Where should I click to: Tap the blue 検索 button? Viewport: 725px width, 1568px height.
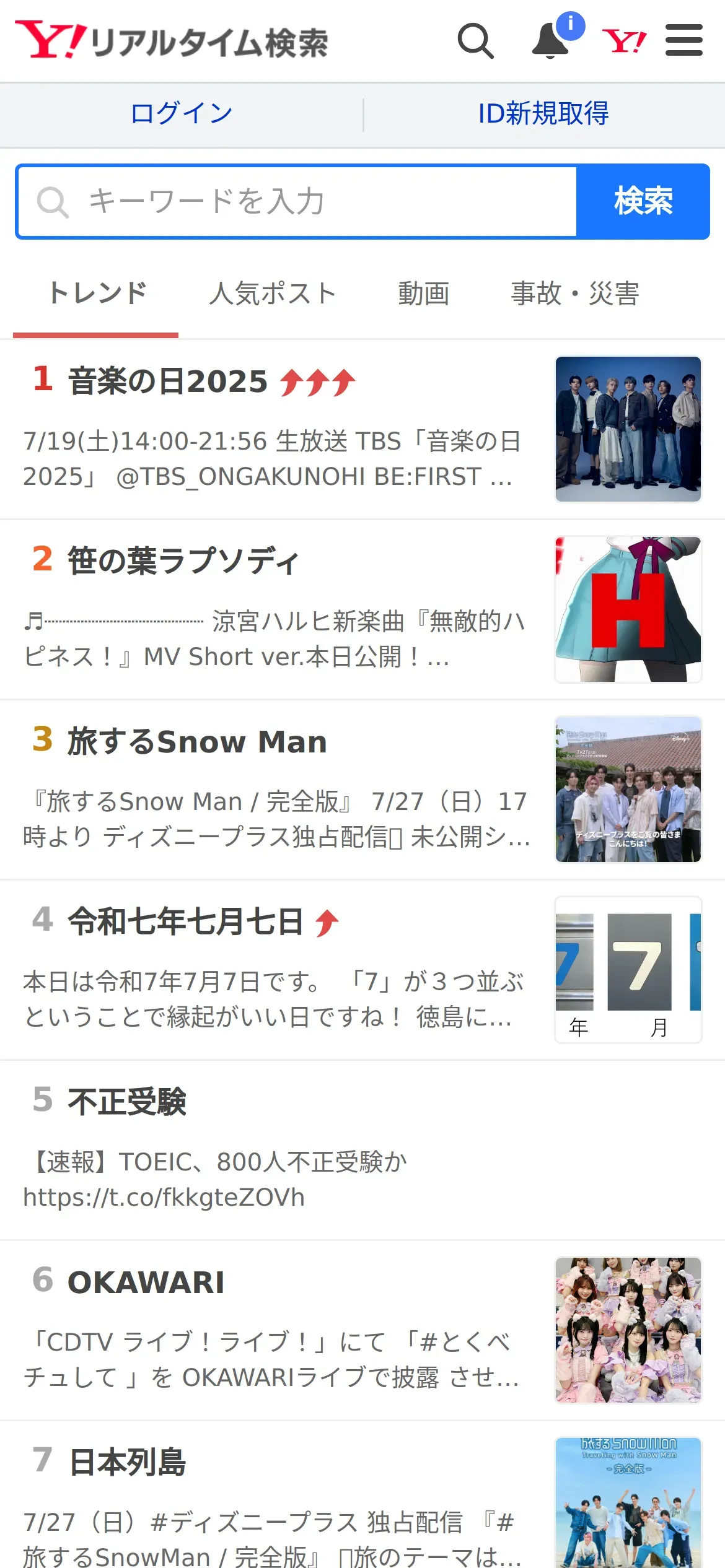pyautogui.click(x=643, y=202)
